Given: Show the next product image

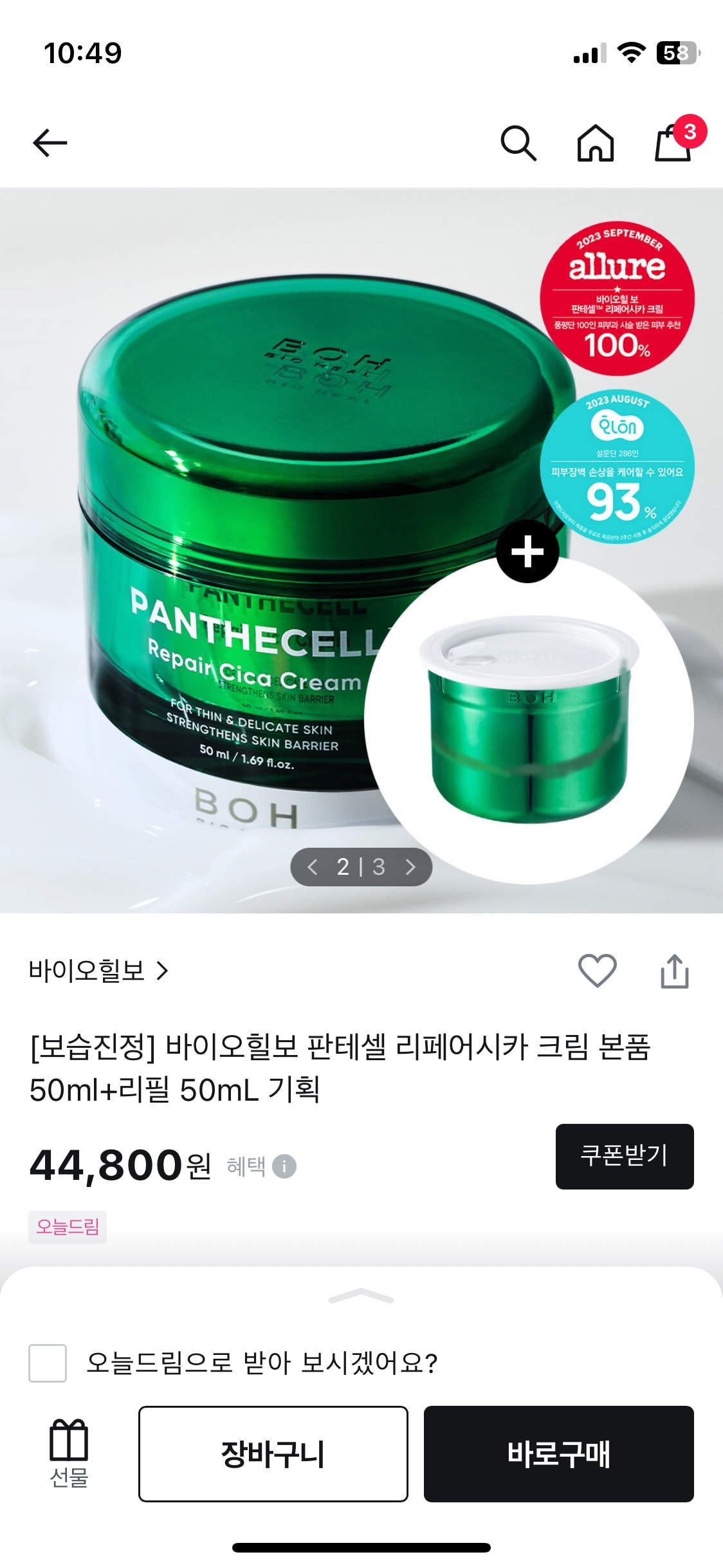Looking at the screenshot, I should click(410, 867).
